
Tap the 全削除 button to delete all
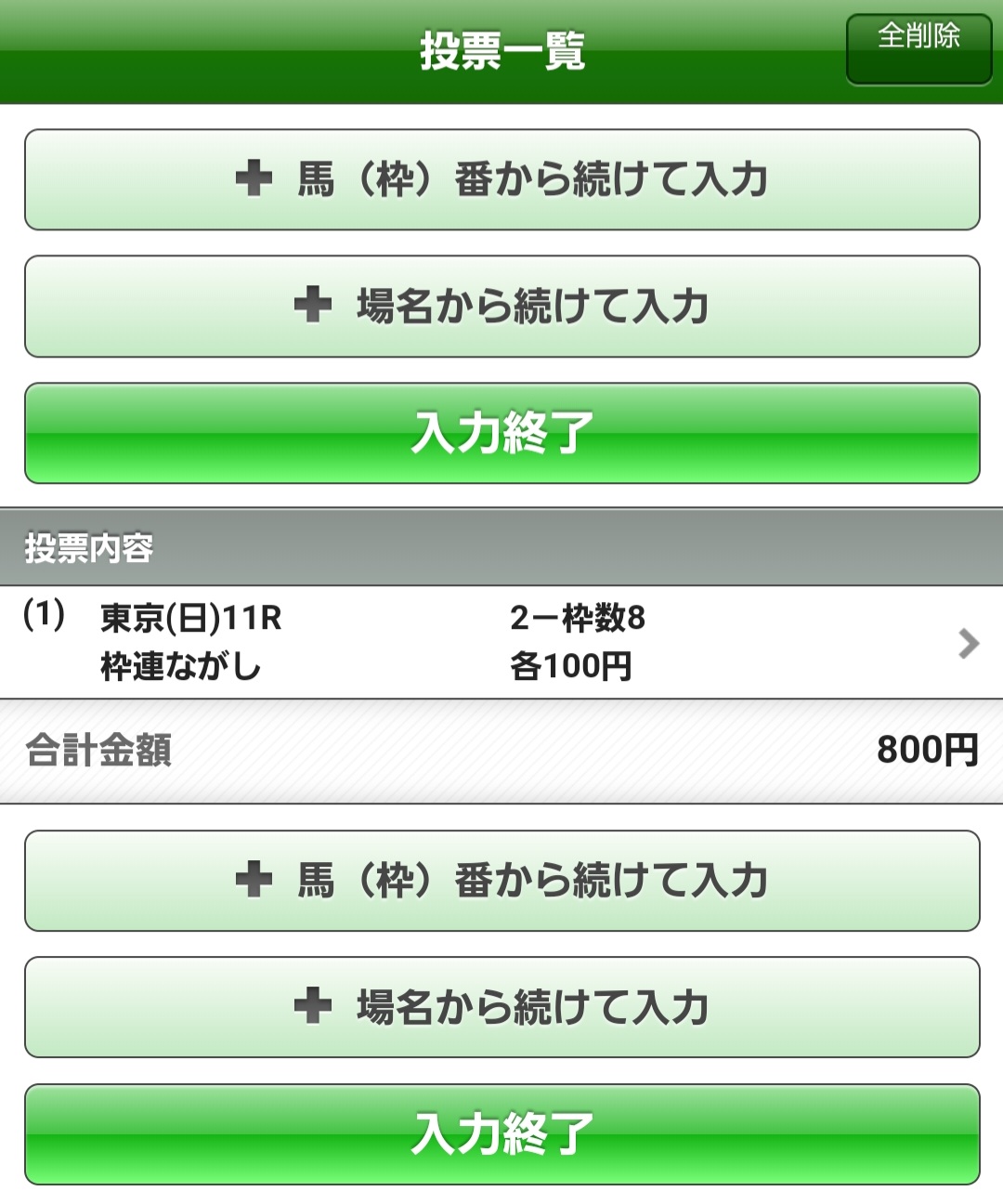pyautogui.click(x=918, y=49)
